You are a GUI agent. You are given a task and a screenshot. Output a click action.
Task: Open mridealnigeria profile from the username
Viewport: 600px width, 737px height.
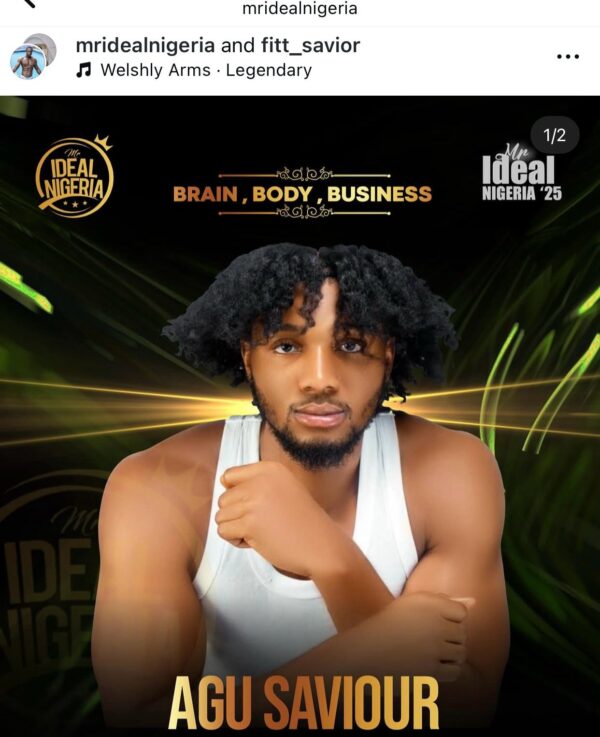tap(131, 46)
